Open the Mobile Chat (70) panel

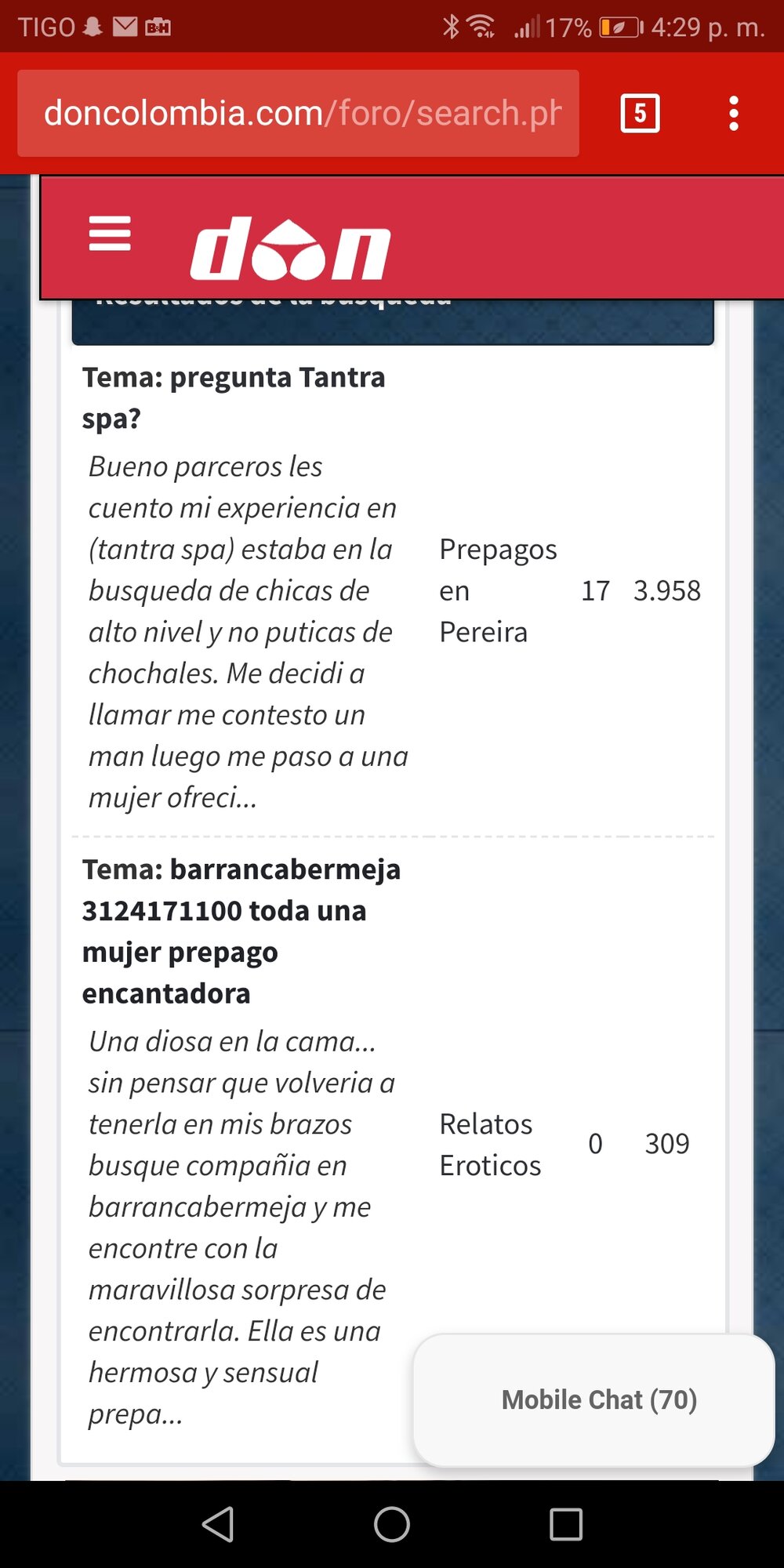pyautogui.click(x=597, y=1399)
